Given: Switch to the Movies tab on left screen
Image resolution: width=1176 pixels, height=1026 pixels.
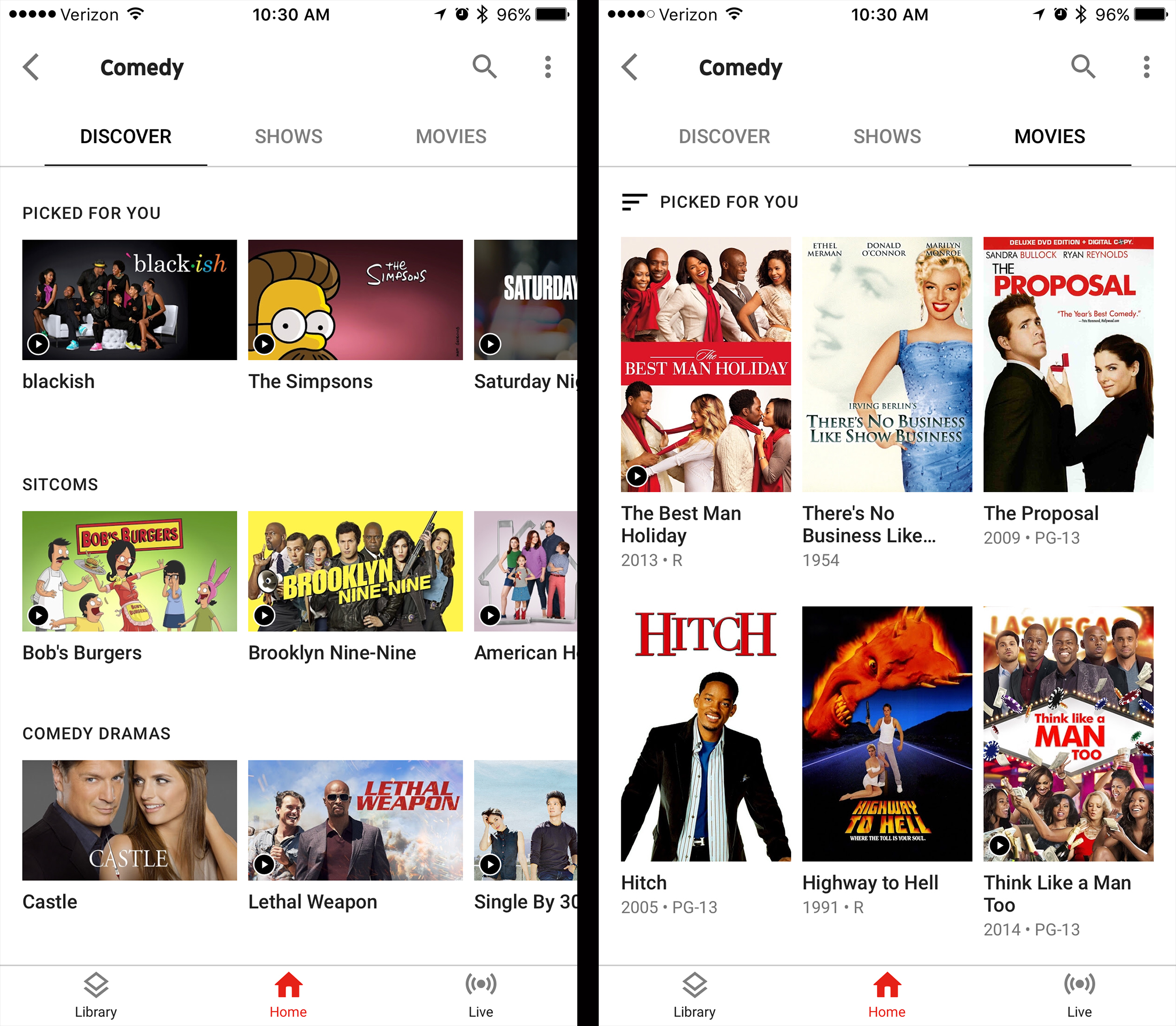Looking at the screenshot, I should [x=451, y=136].
